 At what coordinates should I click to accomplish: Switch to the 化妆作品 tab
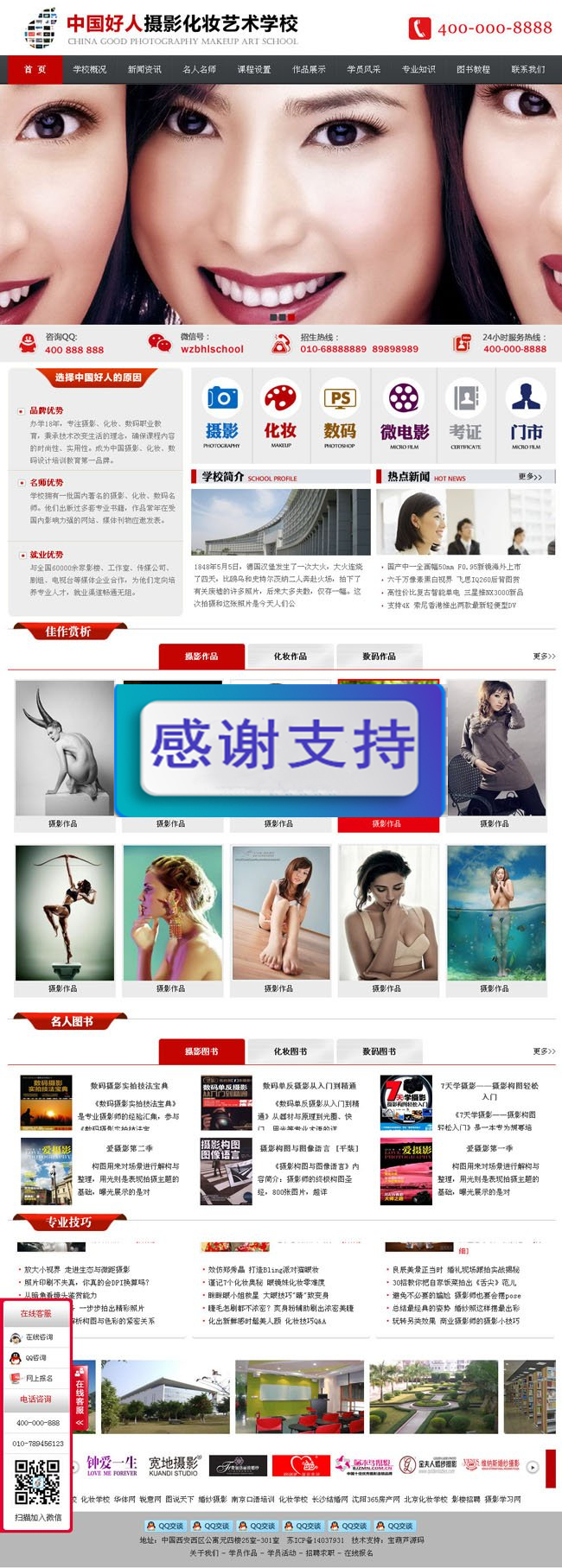pos(290,657)
